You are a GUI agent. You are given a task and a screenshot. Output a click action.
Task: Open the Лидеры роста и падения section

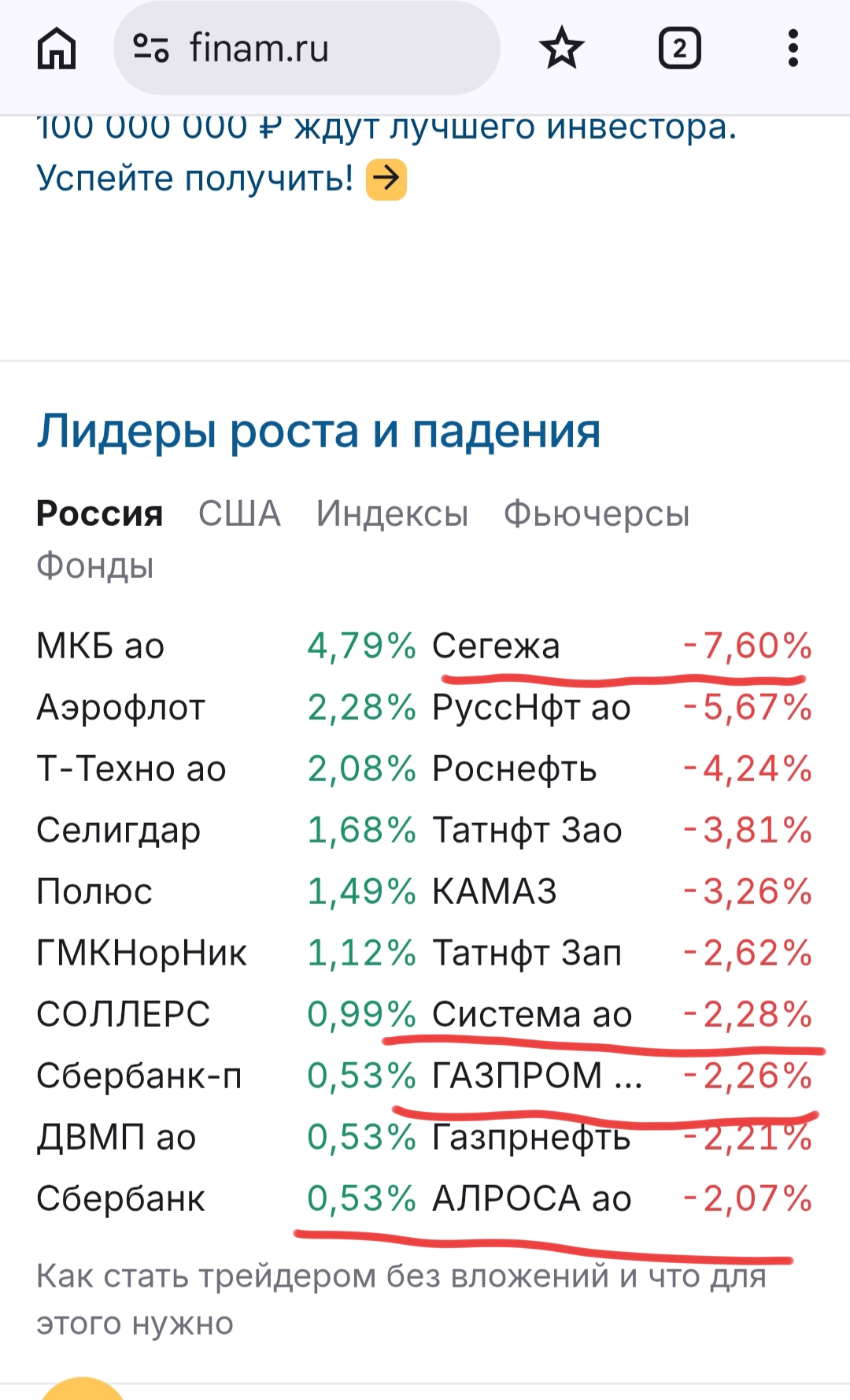318,431
